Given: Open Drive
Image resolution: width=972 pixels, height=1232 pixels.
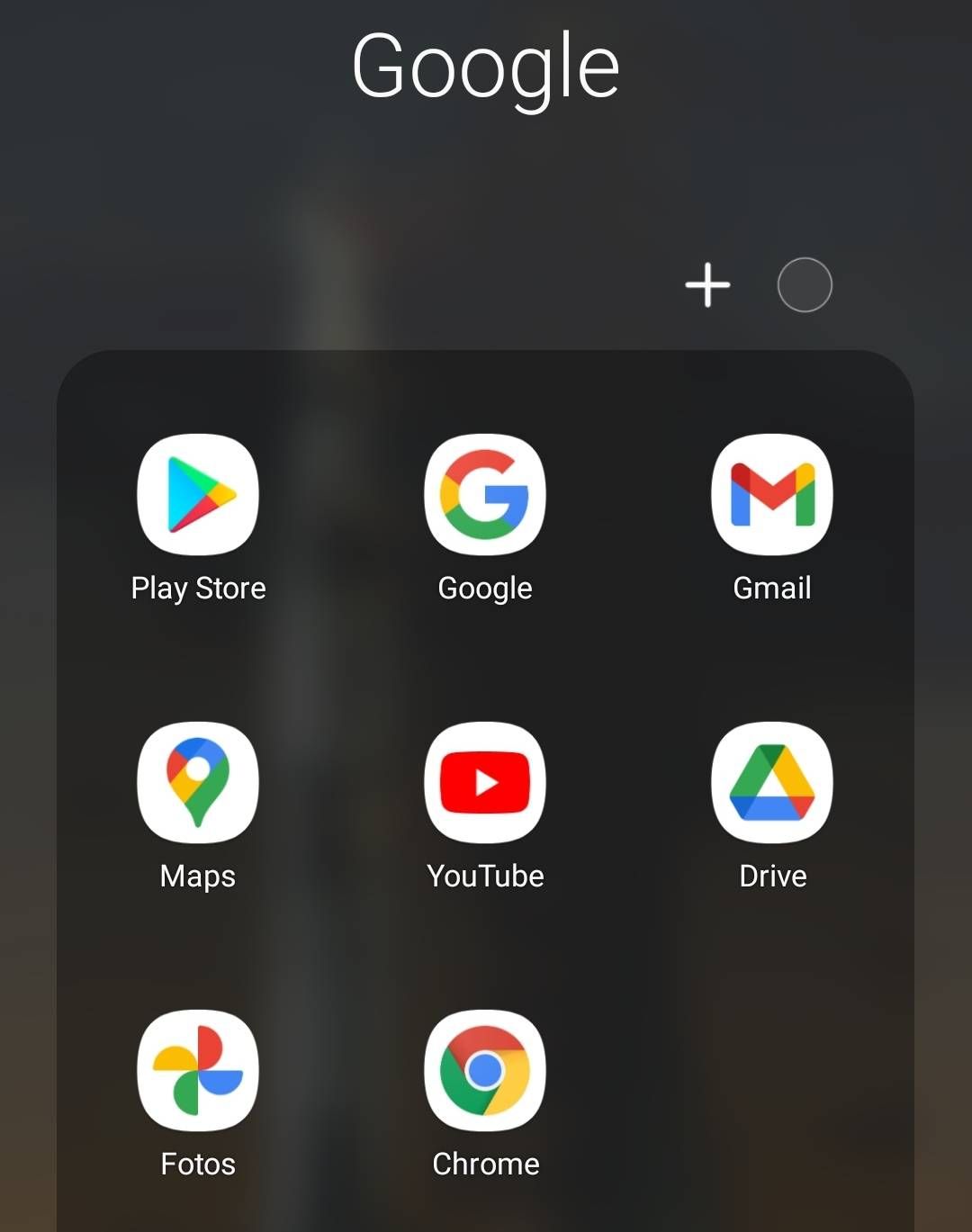Looking at the screenshot, I should point(772,783).
